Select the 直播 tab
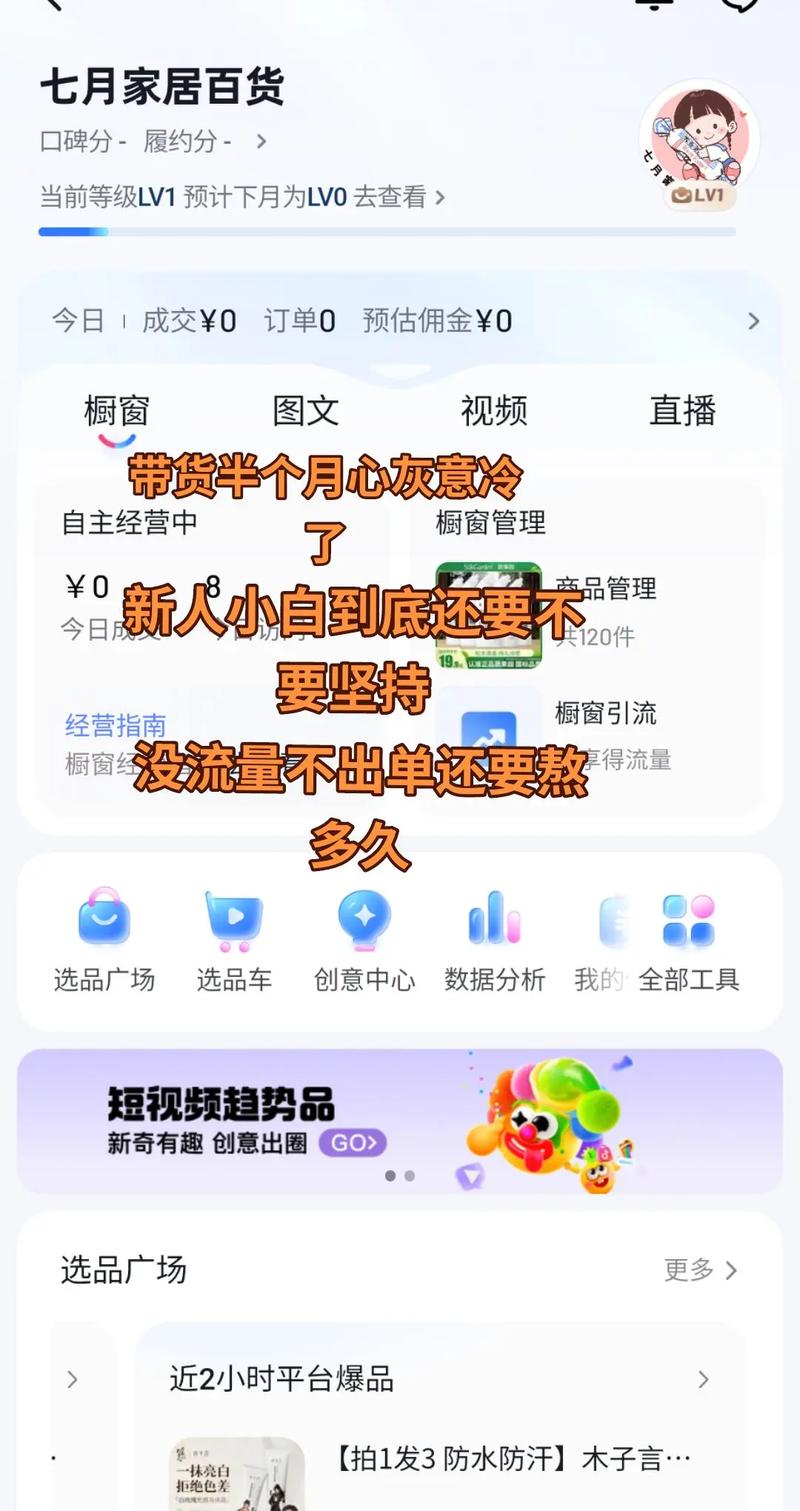Screen dimensions: 800x1511 (x=682, y=411)
